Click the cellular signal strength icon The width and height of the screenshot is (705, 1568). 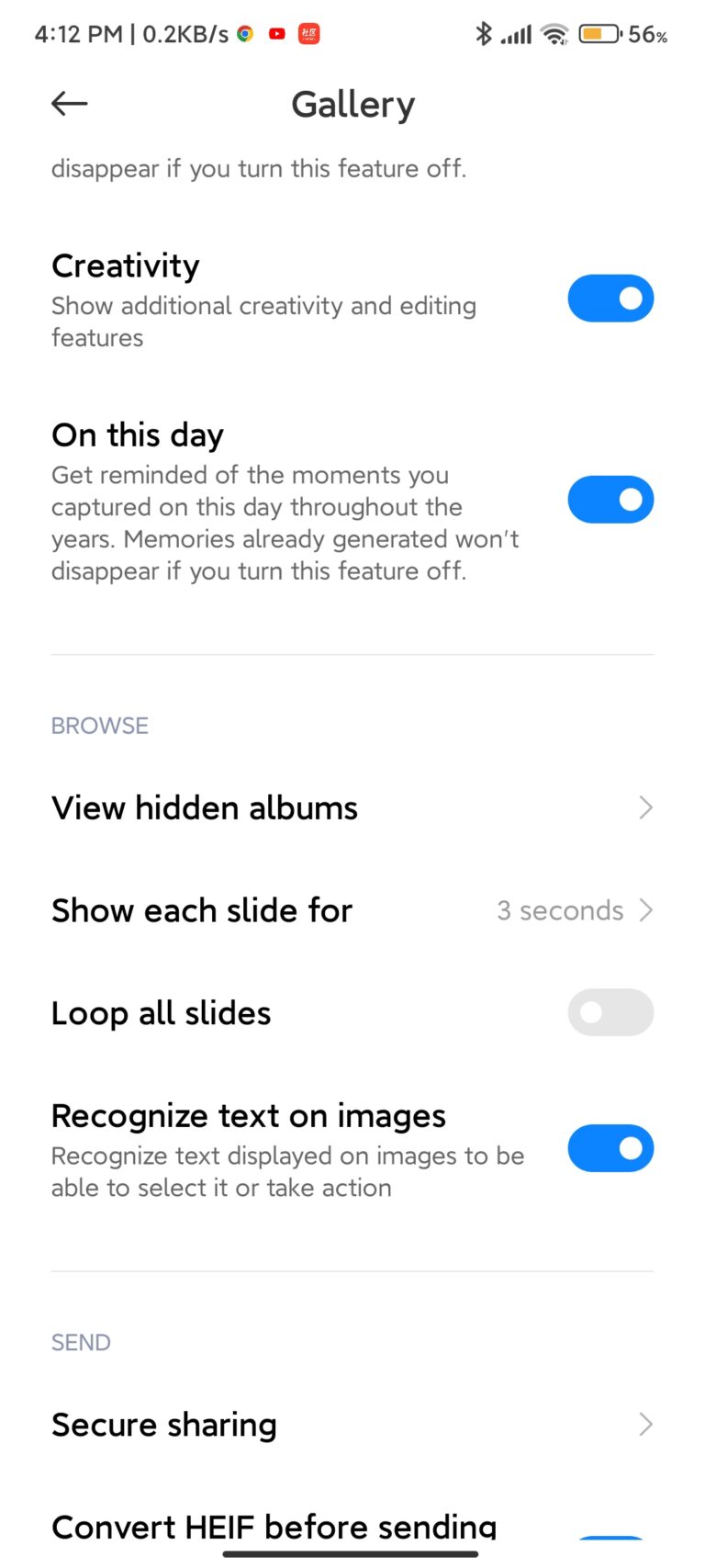tap(514, 33)
